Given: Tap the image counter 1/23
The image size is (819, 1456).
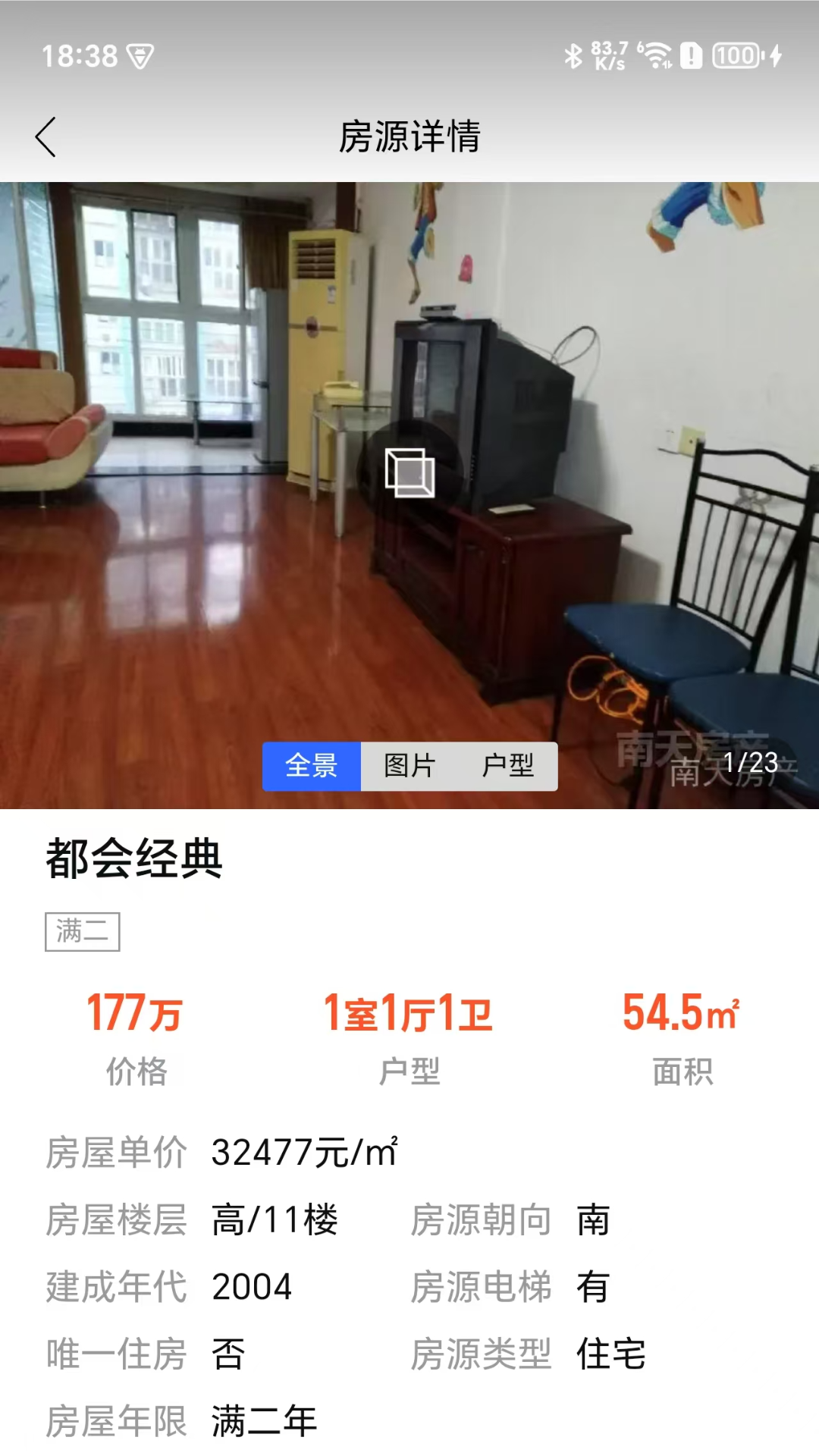Looking at the screenshot, I should [x=749, y=764].
